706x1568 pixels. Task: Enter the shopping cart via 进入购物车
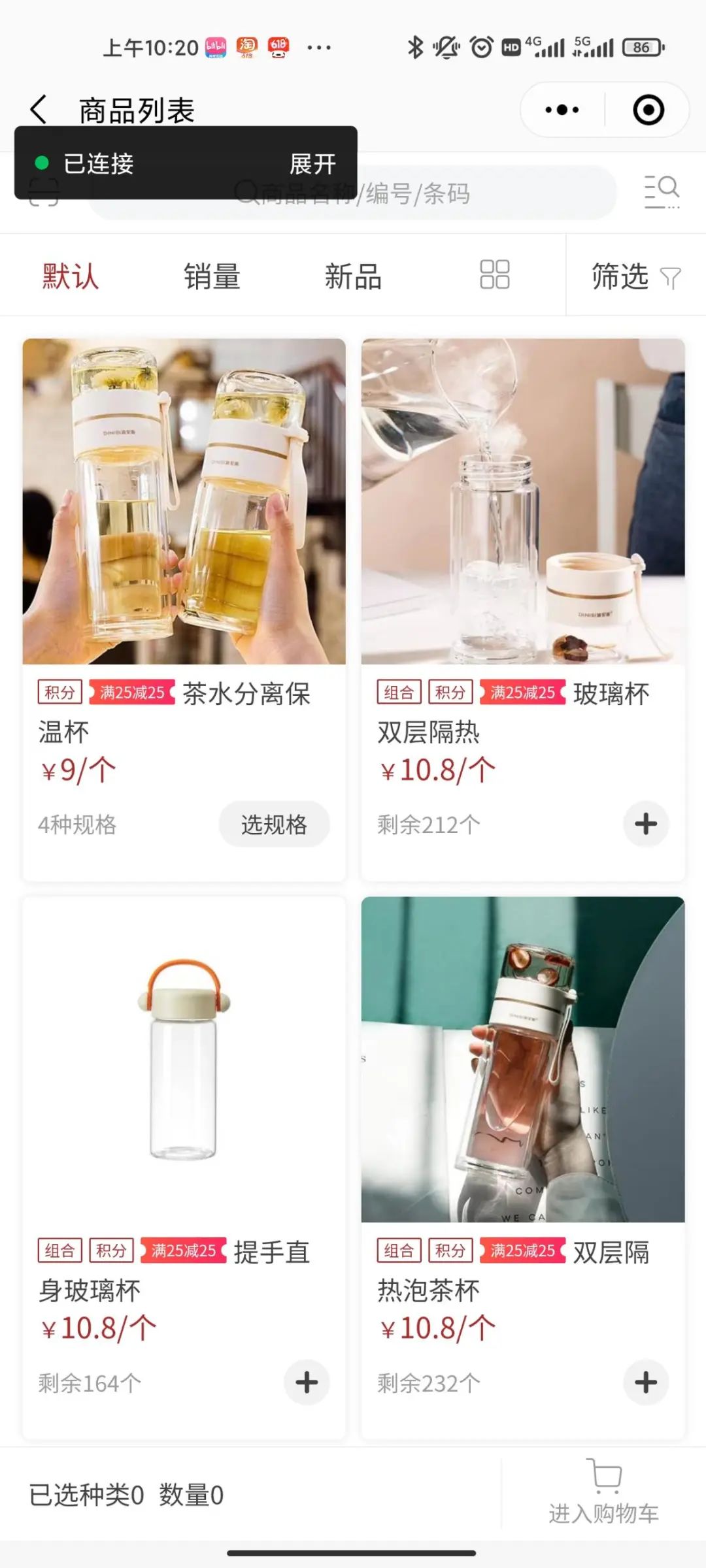(x=604, y=1495)
